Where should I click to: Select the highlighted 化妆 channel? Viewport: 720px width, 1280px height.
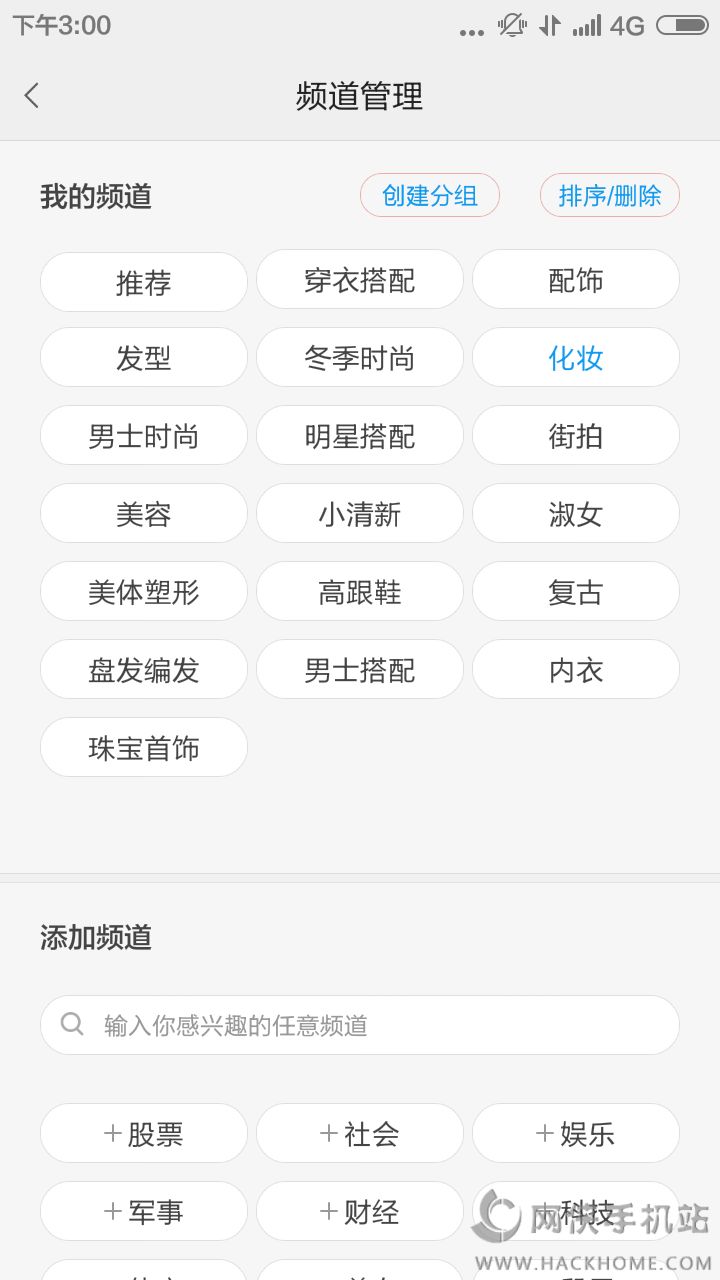pos(576,358)
